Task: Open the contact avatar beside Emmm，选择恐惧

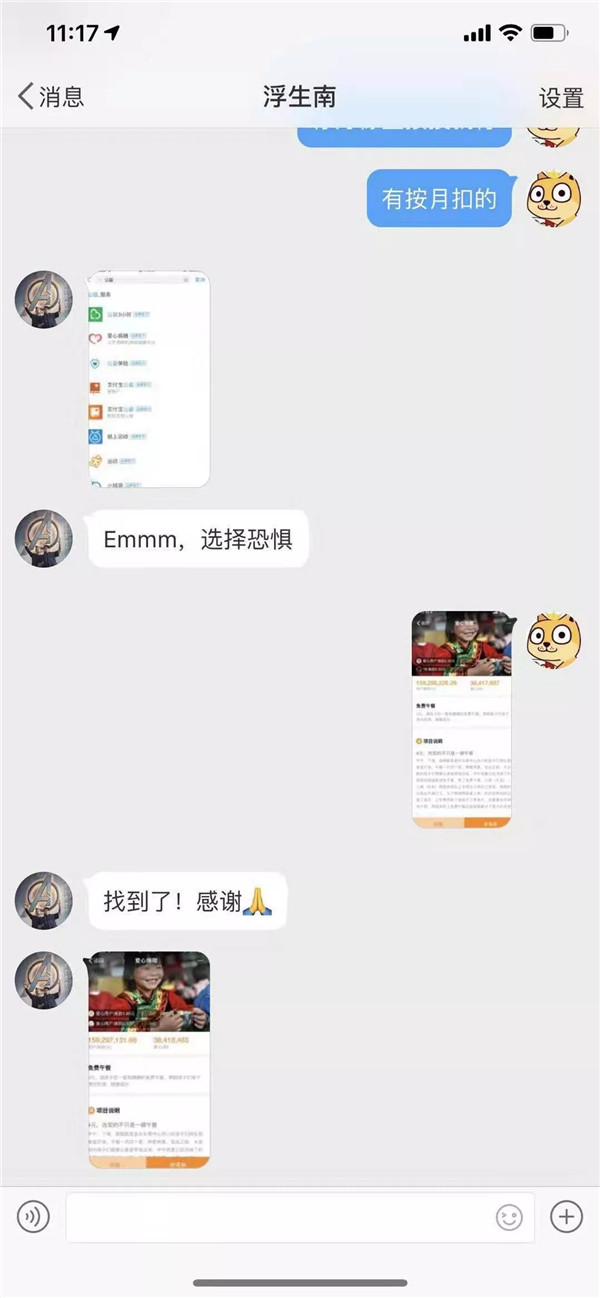Action: [43, 538]
